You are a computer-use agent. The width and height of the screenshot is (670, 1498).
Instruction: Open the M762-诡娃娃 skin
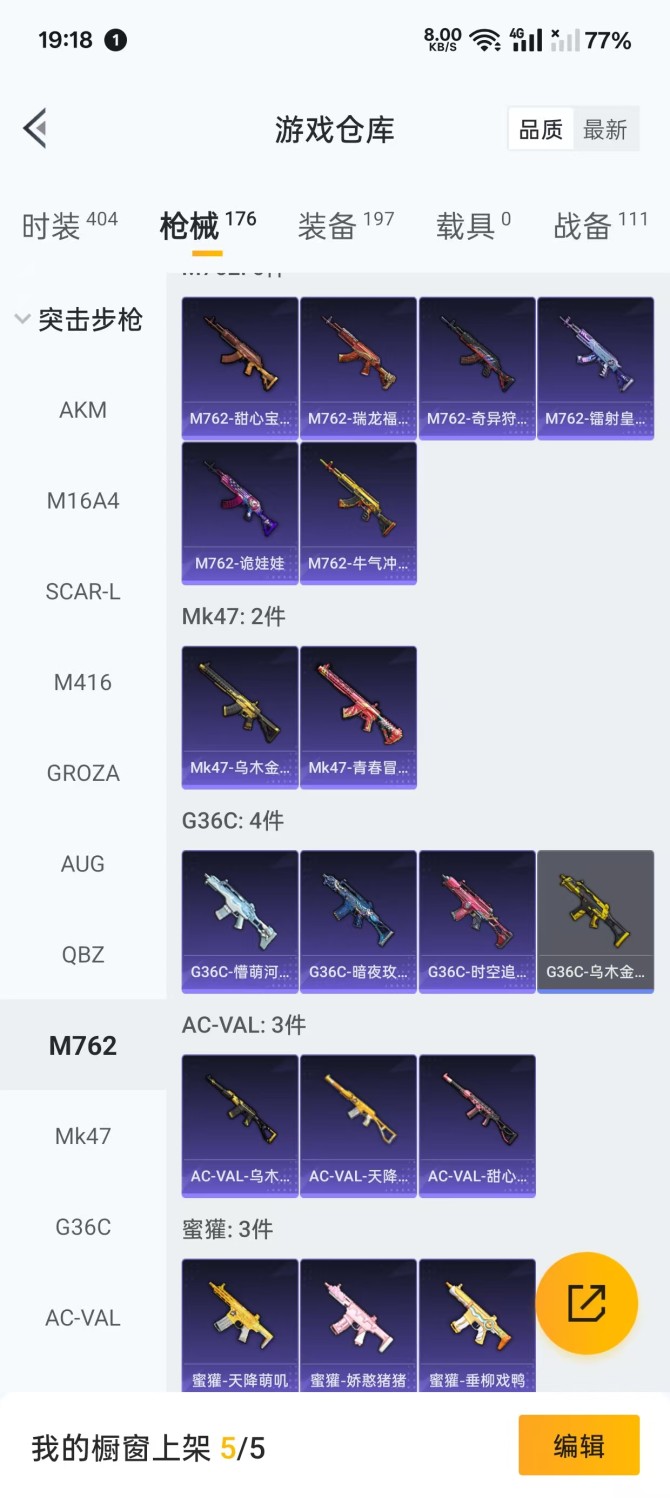[x=240, y=512]
